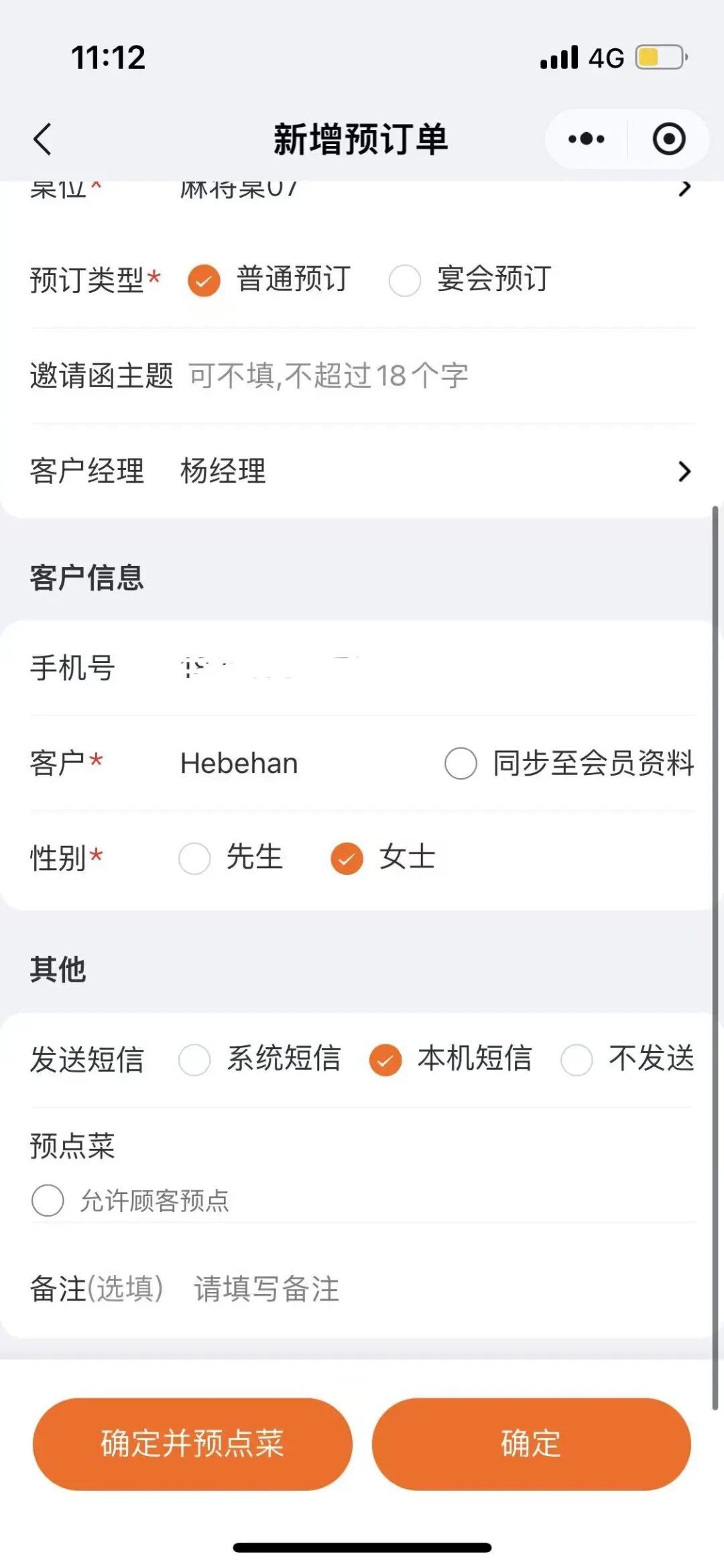Screen dimensions: 724x1568
Task: Choose 女士 for gender
Action: tap(347, 858)
